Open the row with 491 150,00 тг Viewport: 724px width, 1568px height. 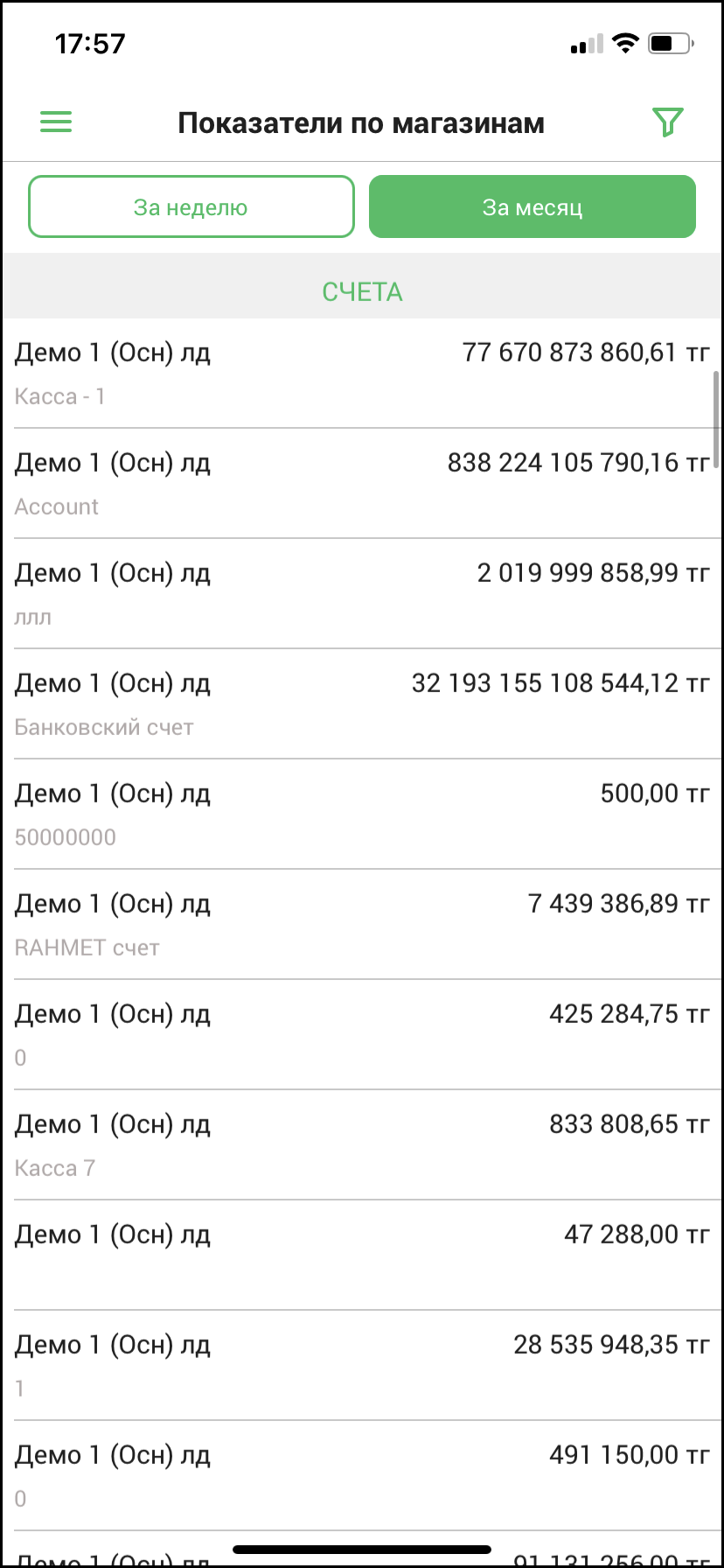pos(362,1476)
